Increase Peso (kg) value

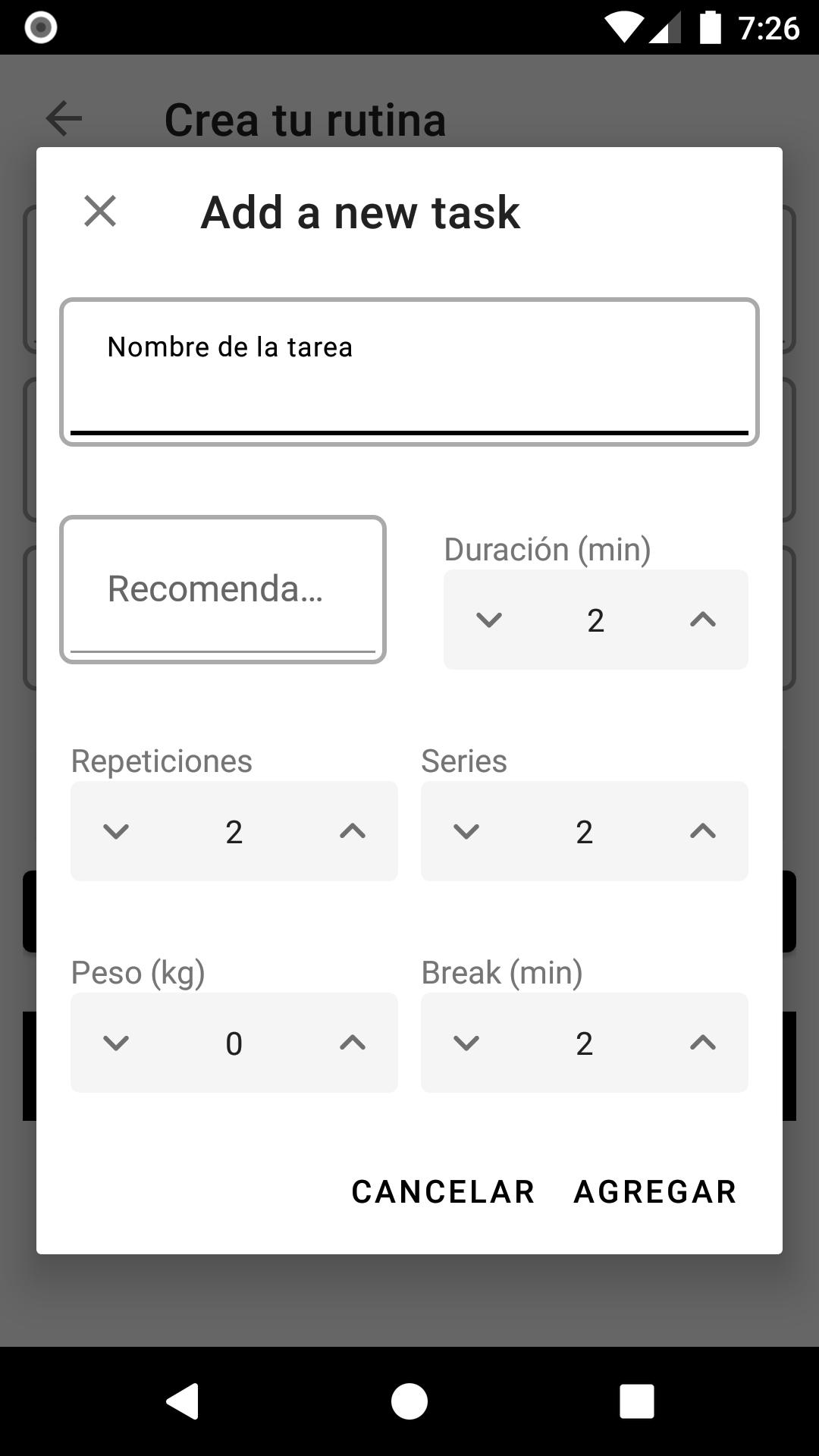pyautogui.click(x=353, y=1043)
